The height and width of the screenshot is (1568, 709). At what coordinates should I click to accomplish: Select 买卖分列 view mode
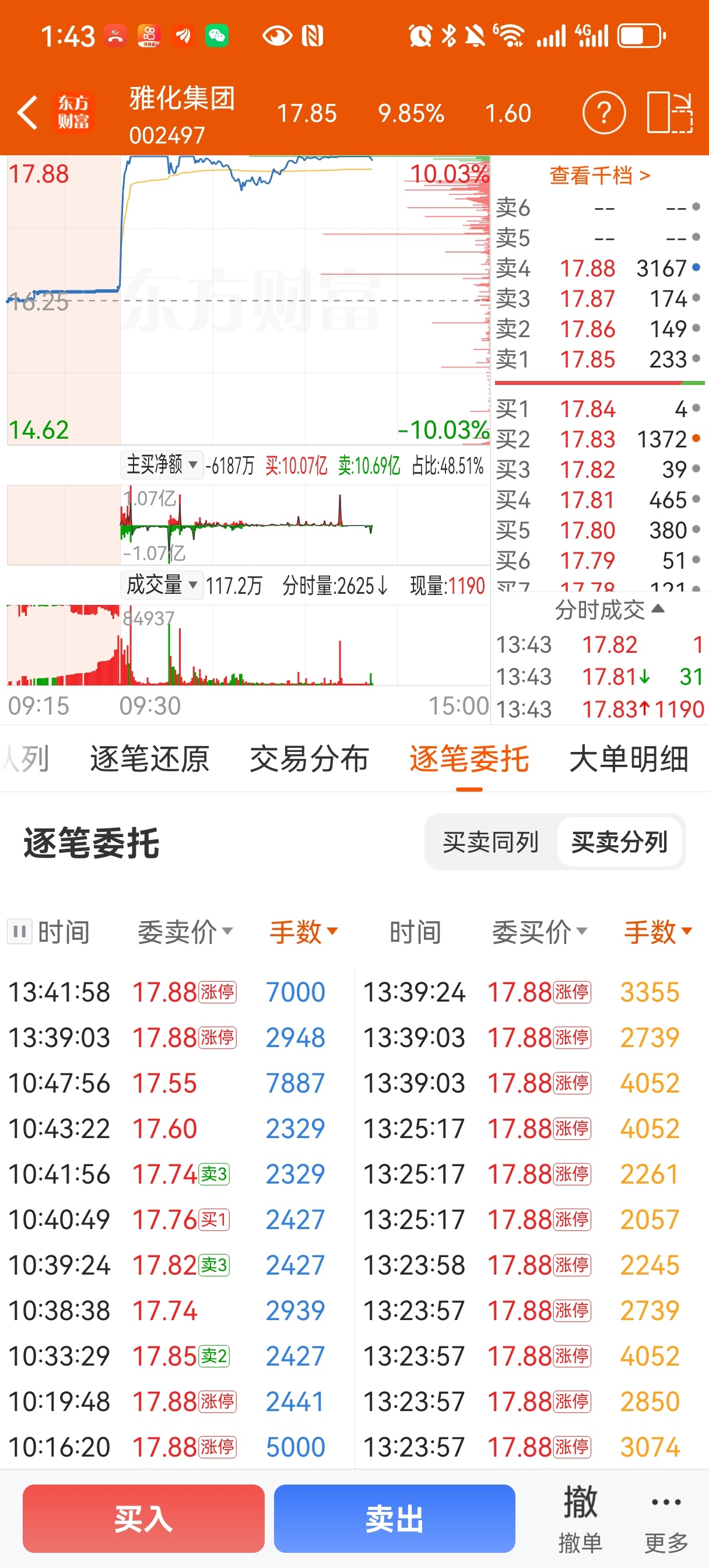(619, 842)
